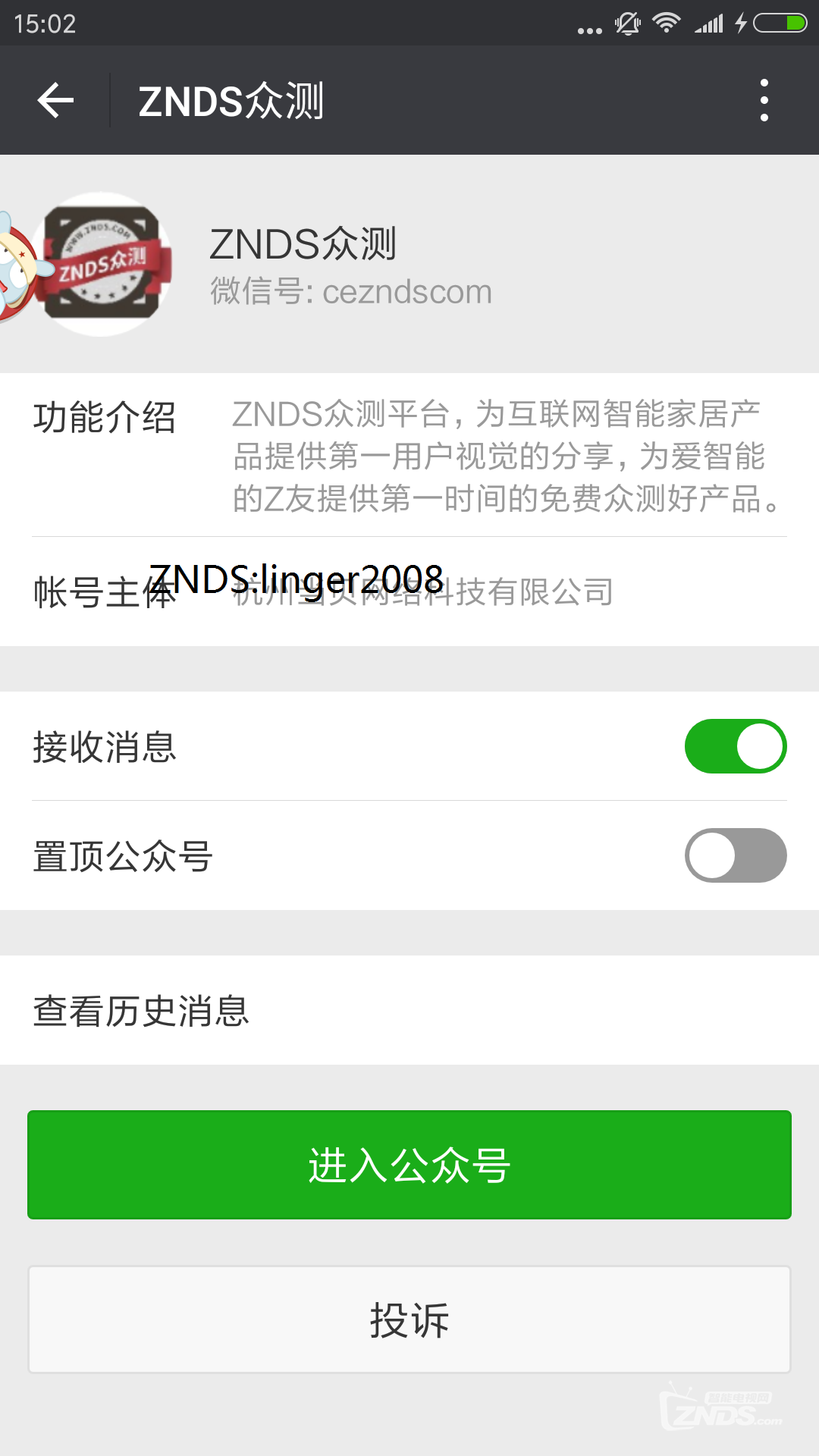Tap the 投诉 button
Screen dimensions: 819x1456
(409, 1319)
